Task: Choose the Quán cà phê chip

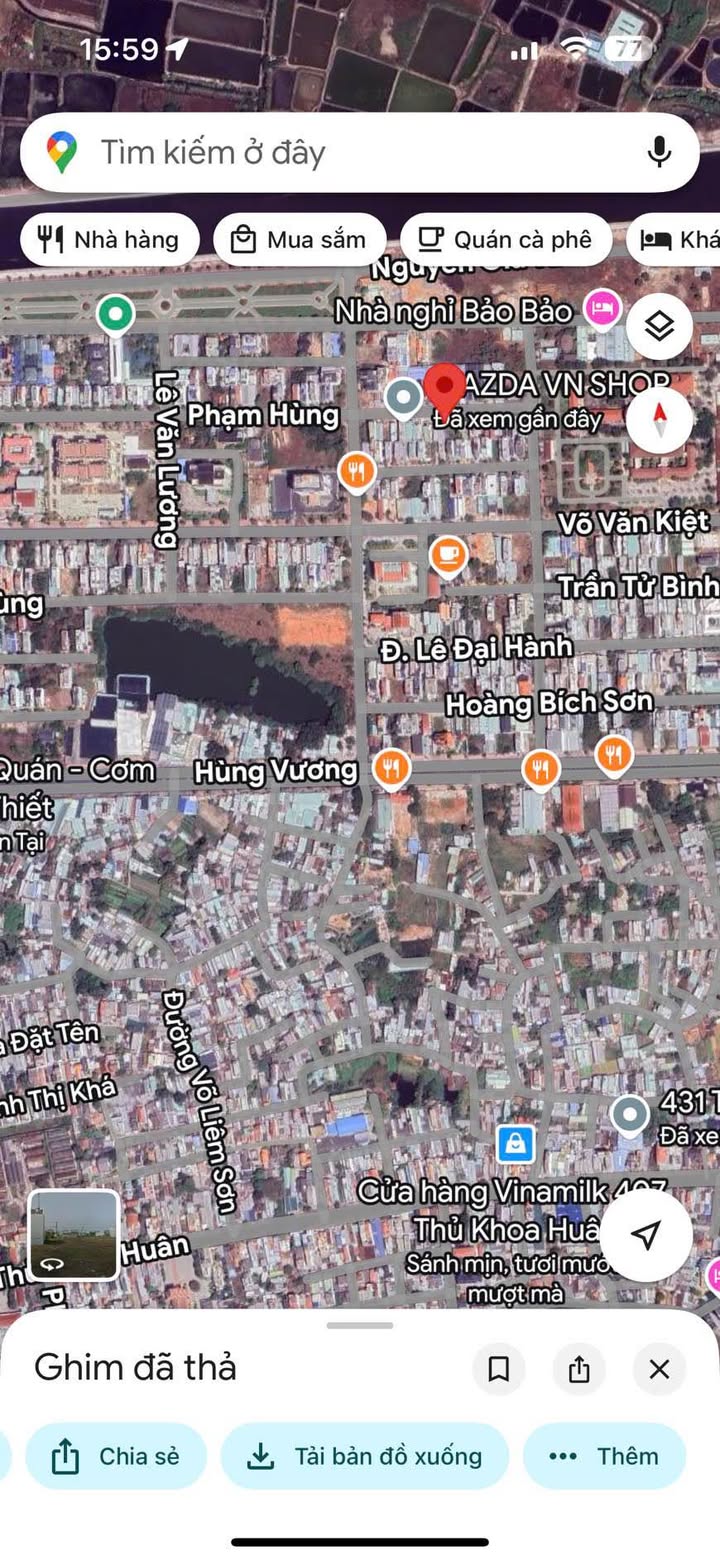Action: tap(505, 240)
